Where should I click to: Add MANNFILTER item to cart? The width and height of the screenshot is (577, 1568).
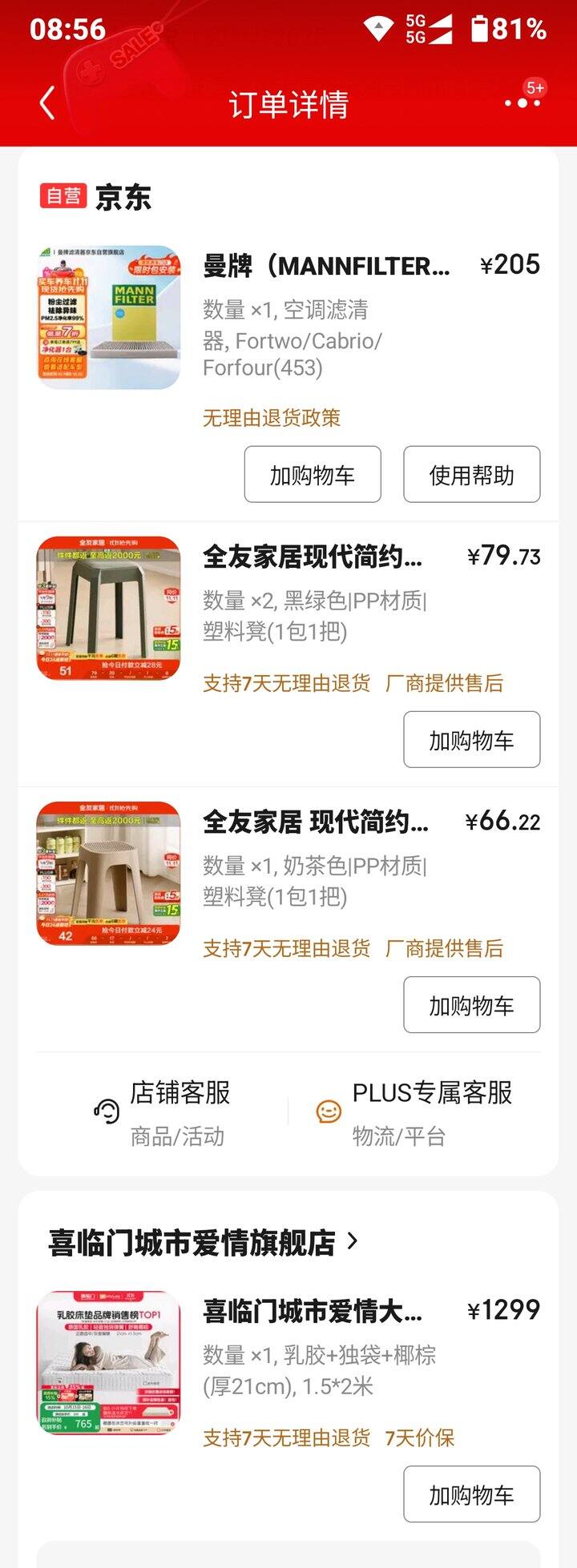pos(312,475)
